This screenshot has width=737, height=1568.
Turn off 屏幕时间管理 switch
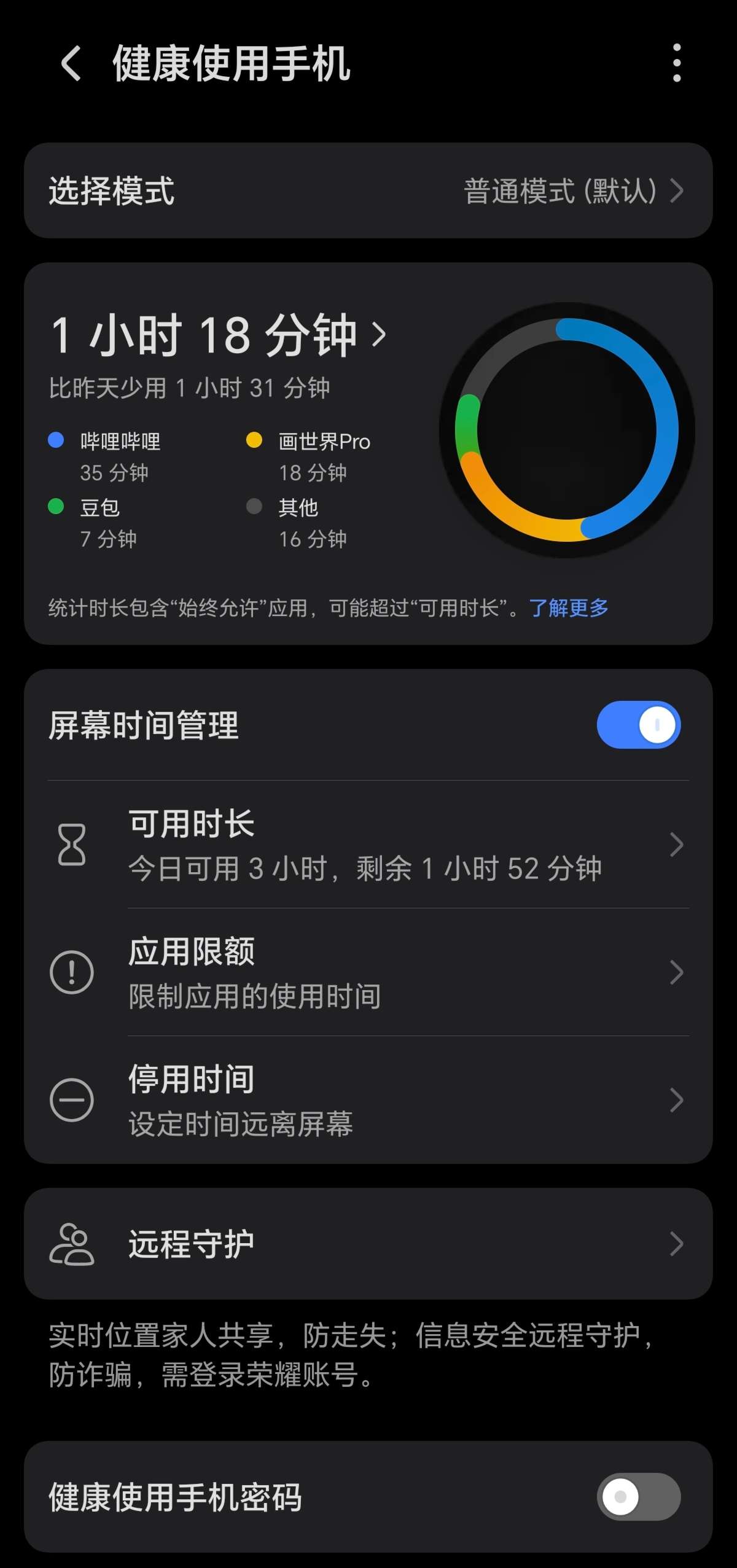(638, 725)
